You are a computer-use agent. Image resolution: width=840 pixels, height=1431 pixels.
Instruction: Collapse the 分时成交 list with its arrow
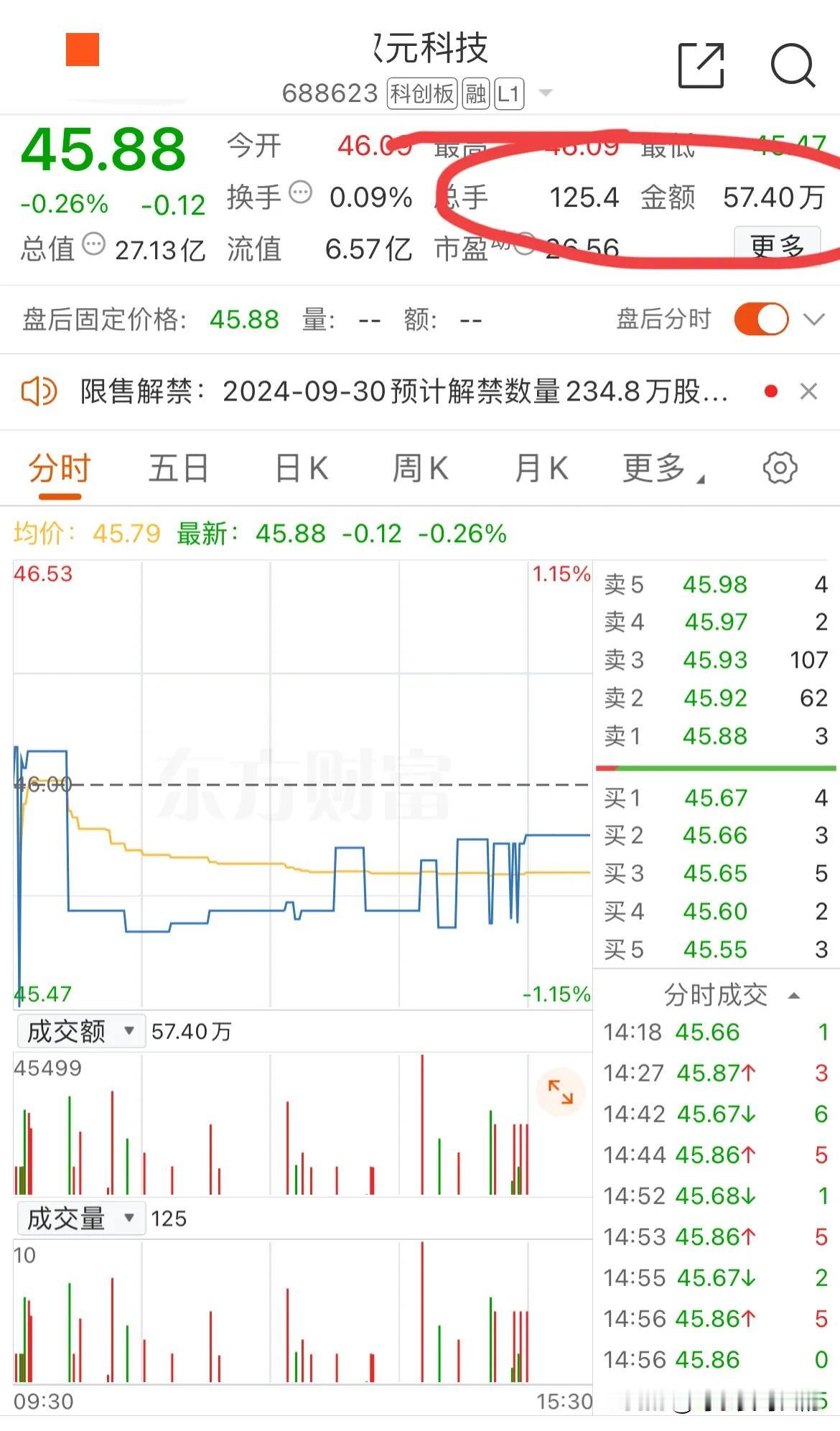795,994
